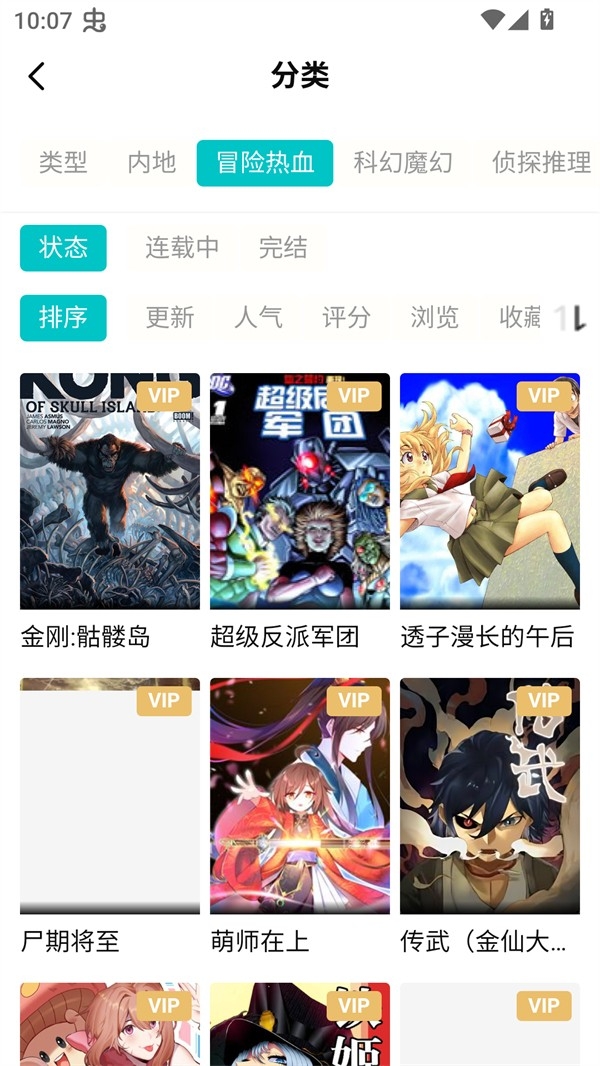
Task: Sort by 评分
Action: coord(346,318)
